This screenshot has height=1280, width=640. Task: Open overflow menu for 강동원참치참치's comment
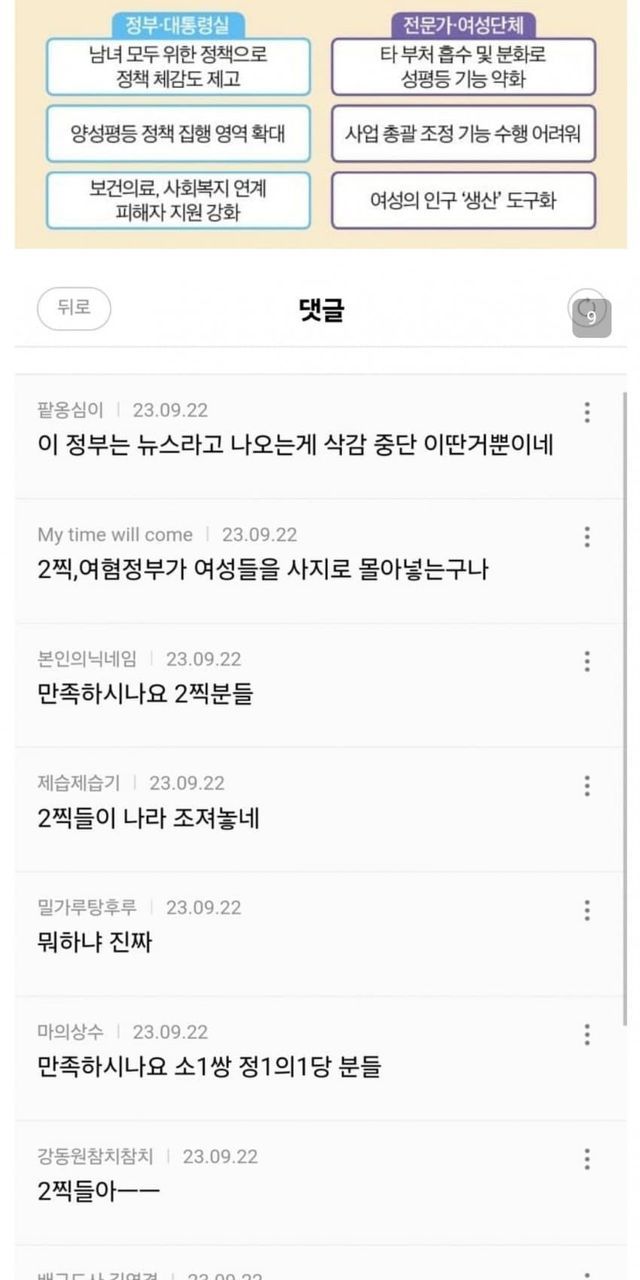[x=587, y=1159]
